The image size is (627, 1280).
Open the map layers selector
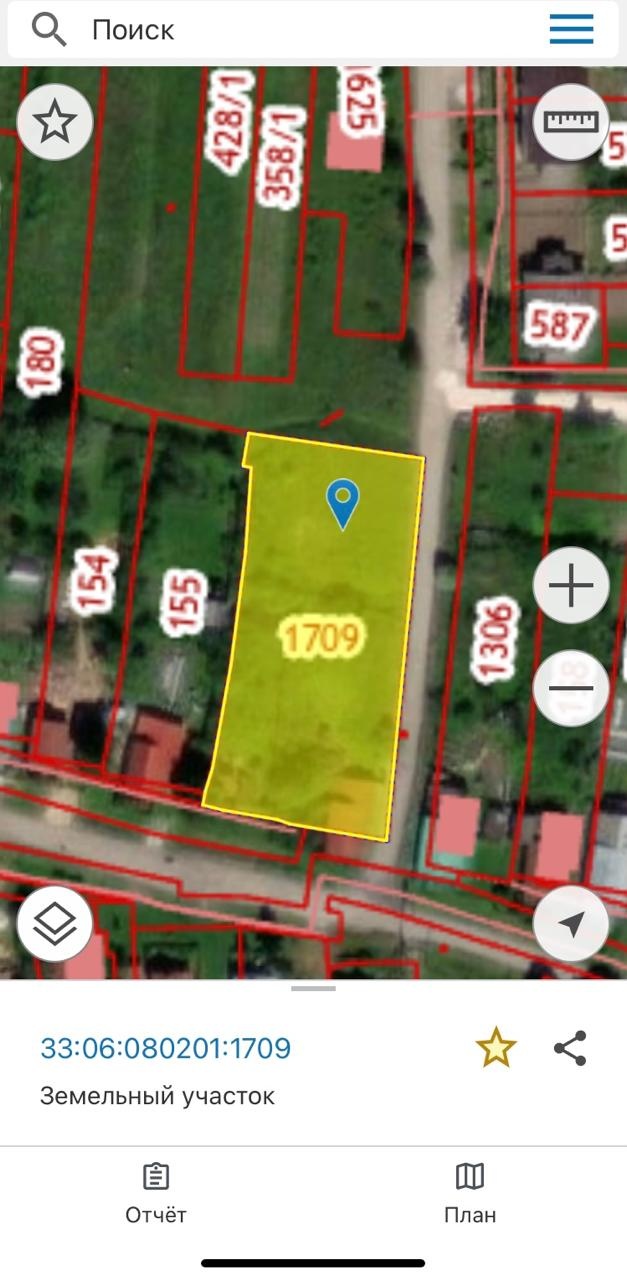coord(55,924)
